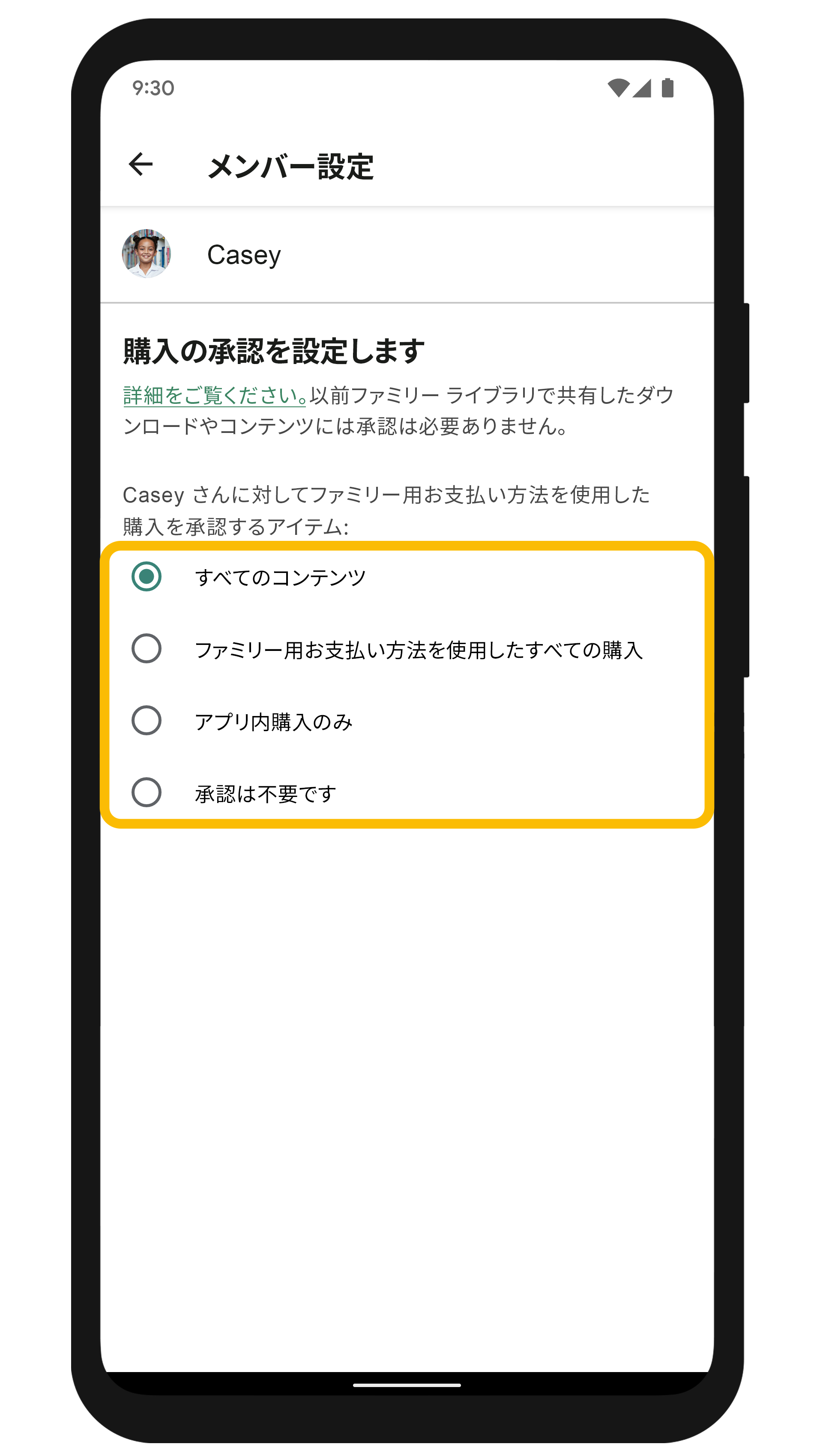Screen dimensions: 814x1456
Task: Select the すべてのコンテンツ option
Action: click(x=147, y=576)
